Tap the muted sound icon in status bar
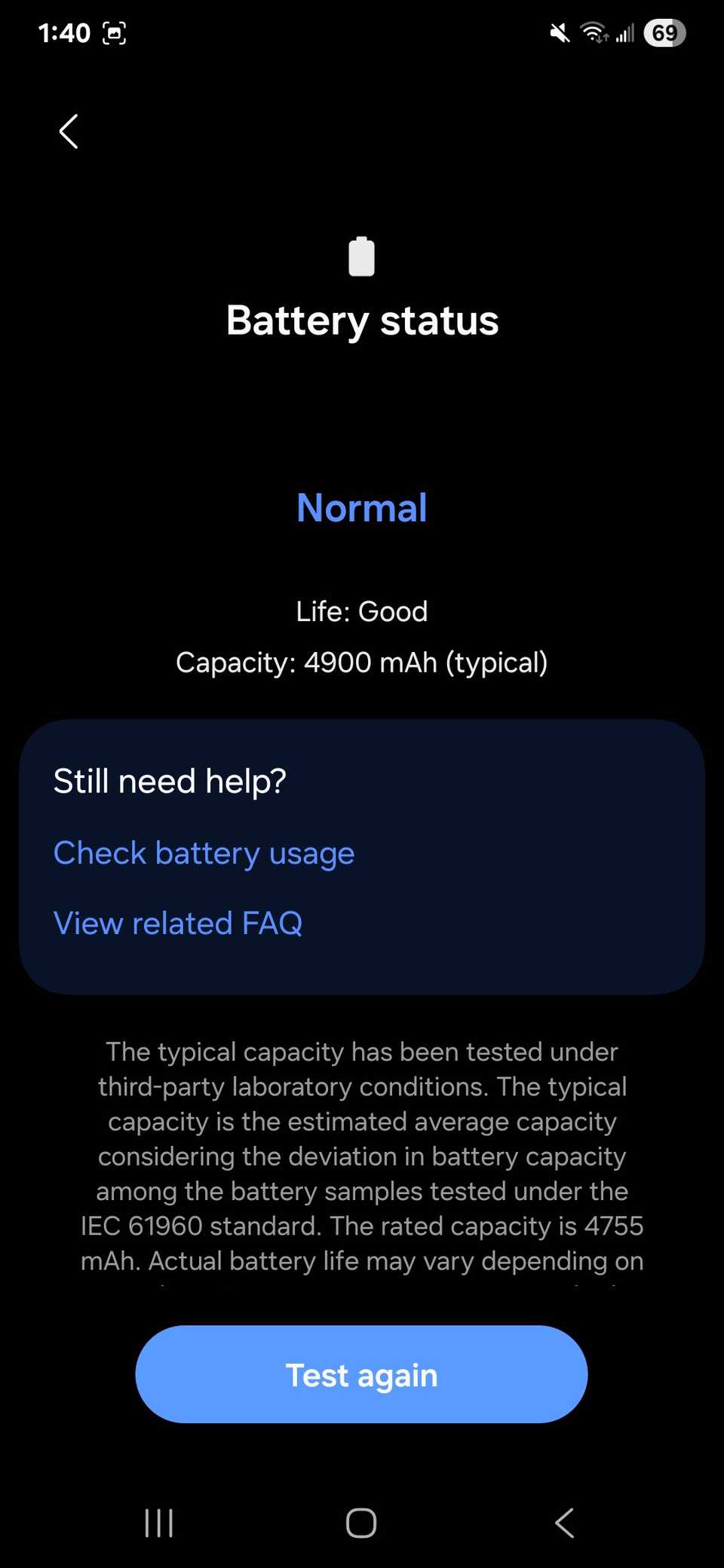 click(x=559, y=33)
